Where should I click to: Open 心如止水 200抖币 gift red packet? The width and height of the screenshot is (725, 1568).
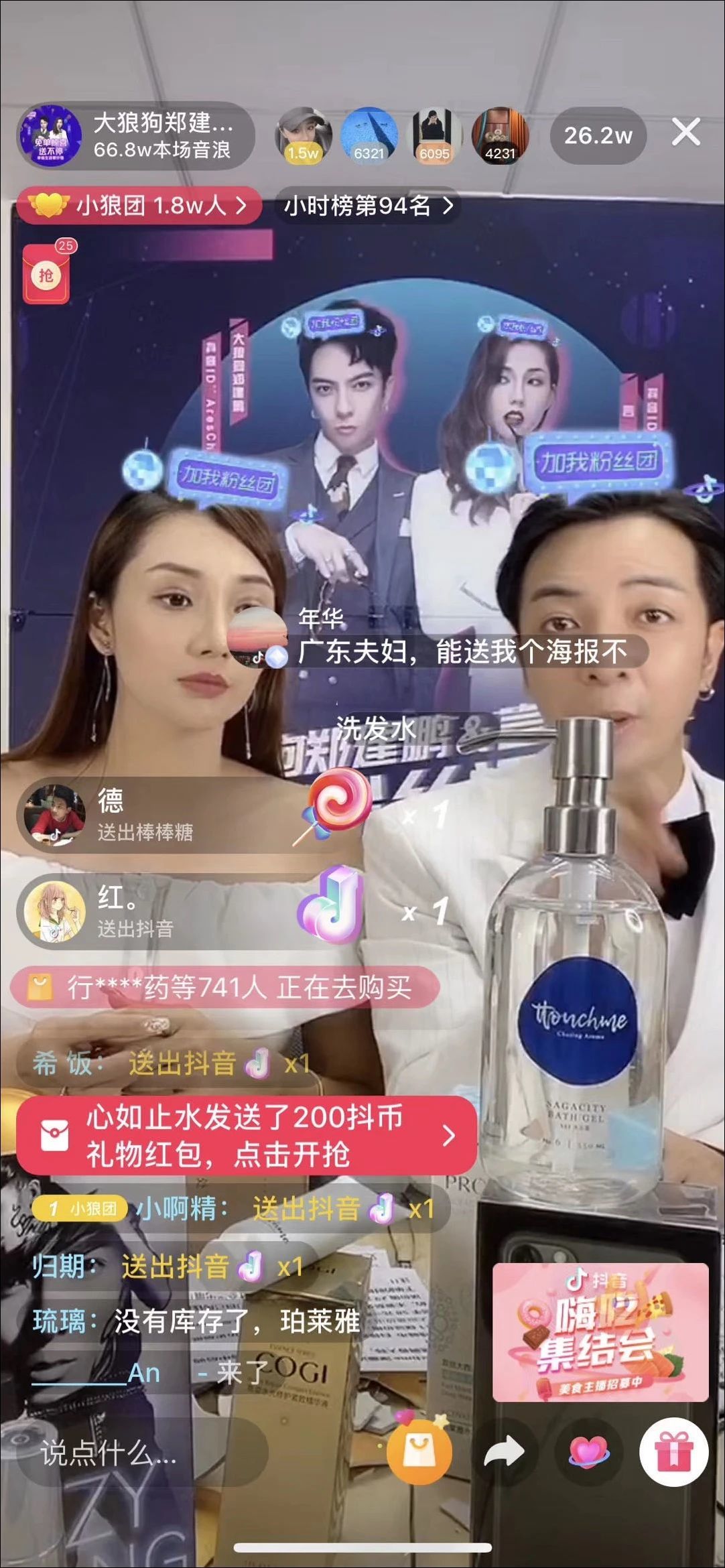(247, 1136)
